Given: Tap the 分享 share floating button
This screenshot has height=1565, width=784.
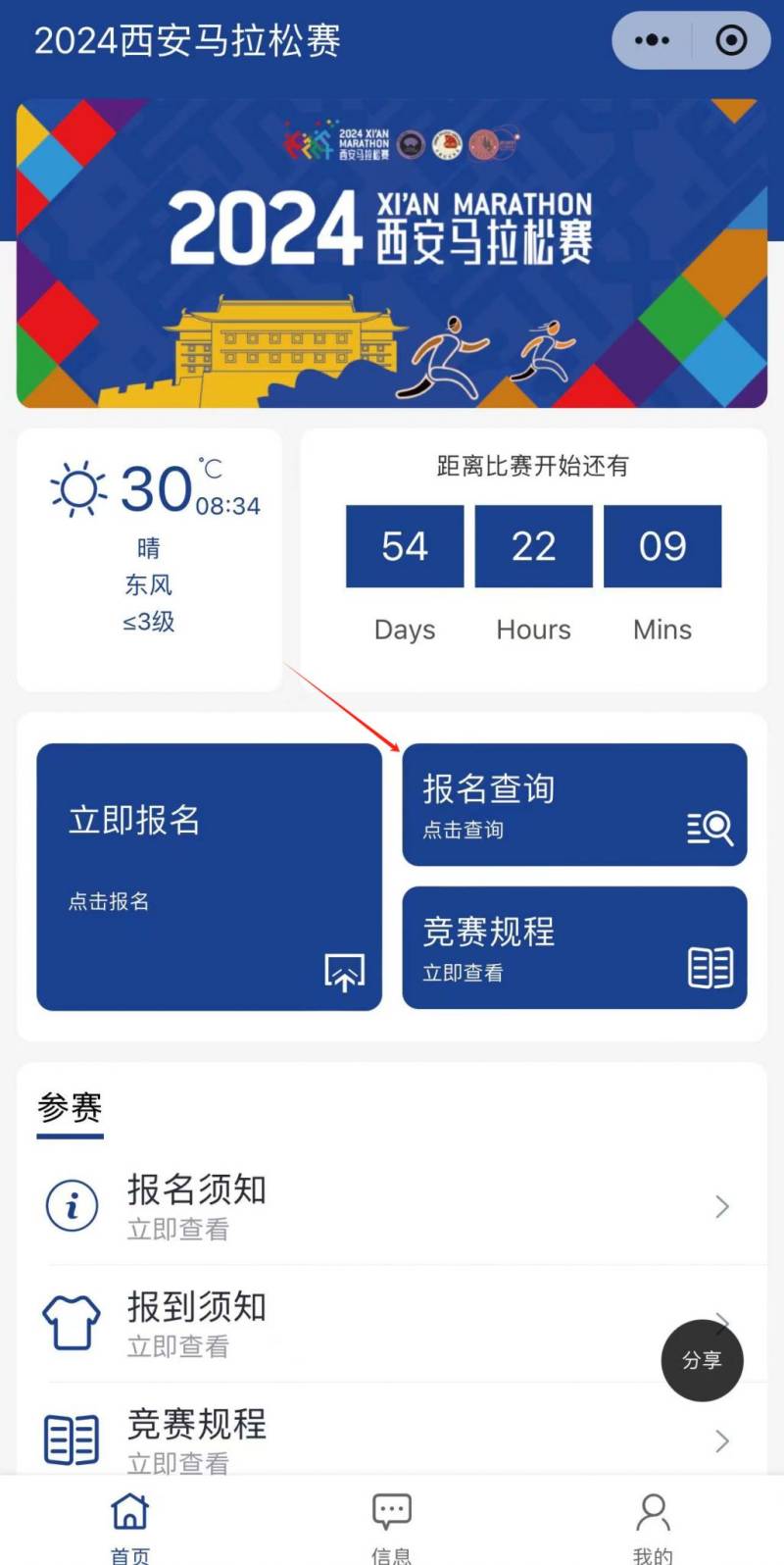Looking at the screenshot, I should coord(702,1360).
